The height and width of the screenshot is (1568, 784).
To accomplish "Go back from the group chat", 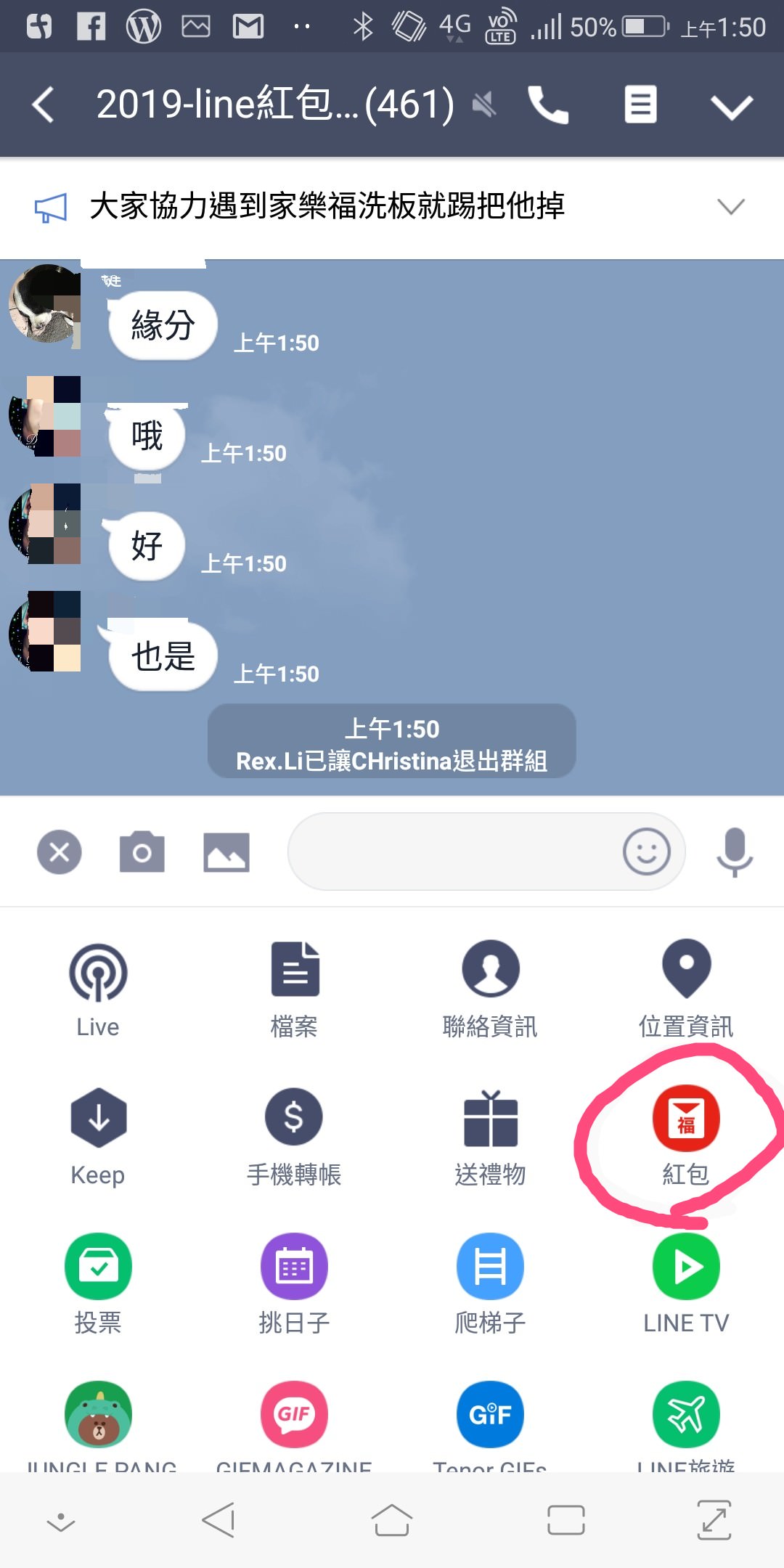I will pos(44,105).
